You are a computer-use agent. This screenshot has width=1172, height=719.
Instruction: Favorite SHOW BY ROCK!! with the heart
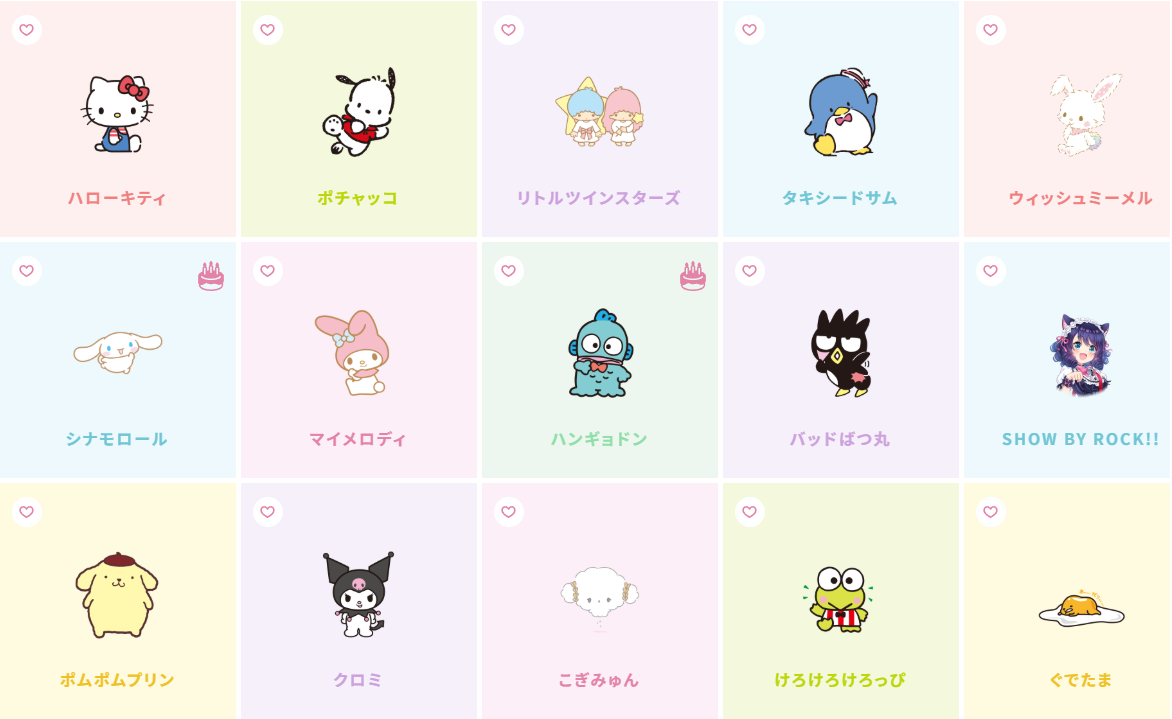[x=991, y=271]
